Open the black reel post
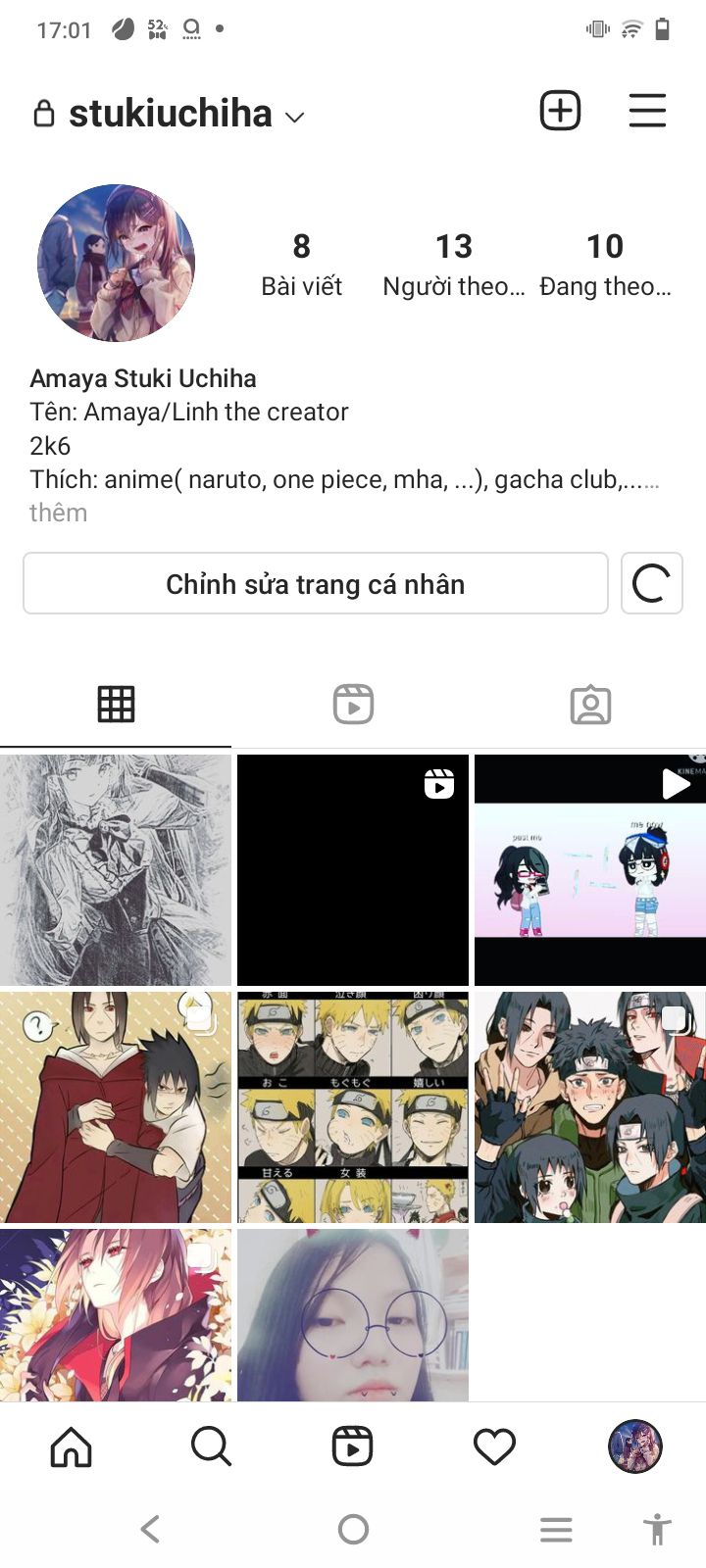 pos(353,870)
